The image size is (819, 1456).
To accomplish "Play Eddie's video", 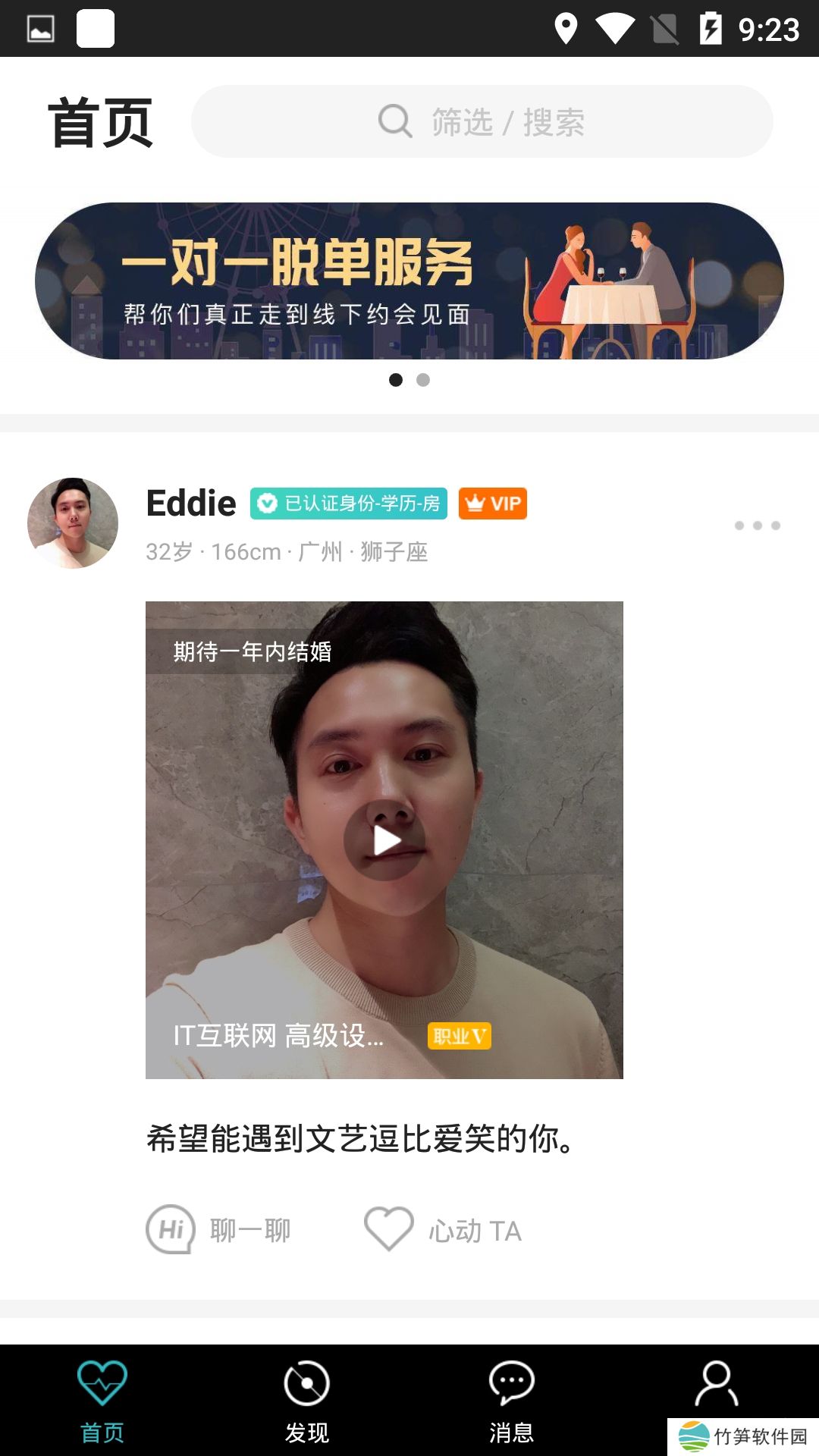I will [384, 840].
